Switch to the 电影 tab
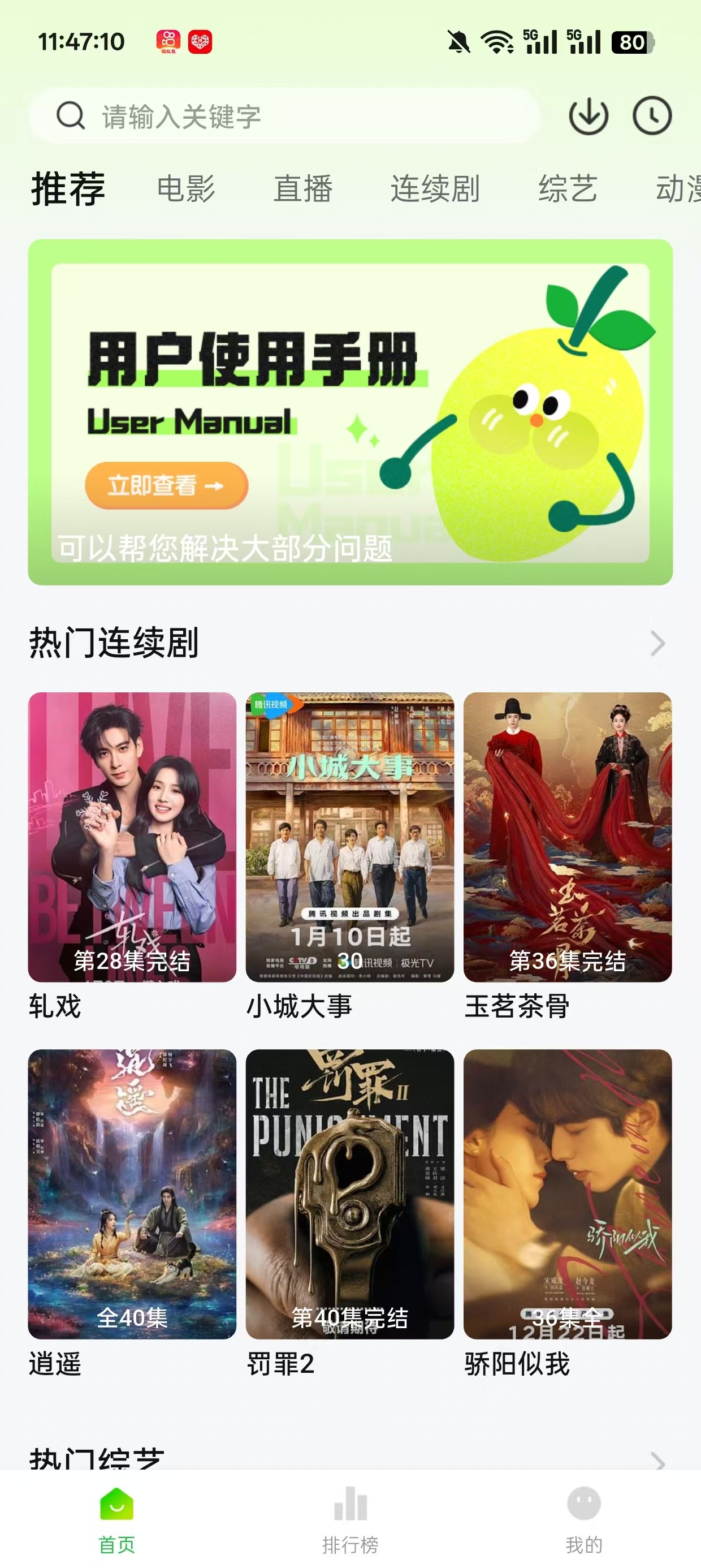This screenshot has width=701, height=1568. (187, 189)
